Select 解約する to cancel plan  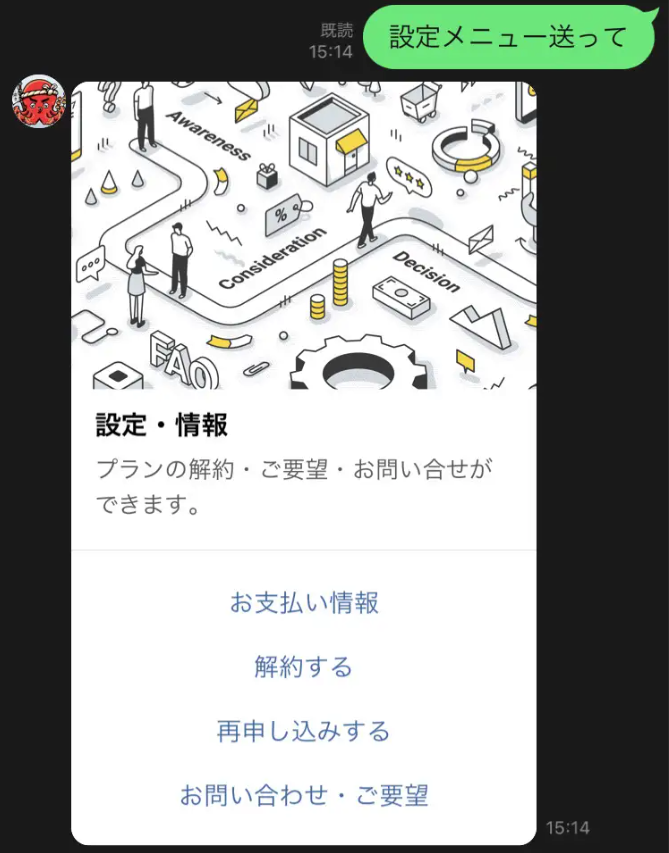pos(304,667)
